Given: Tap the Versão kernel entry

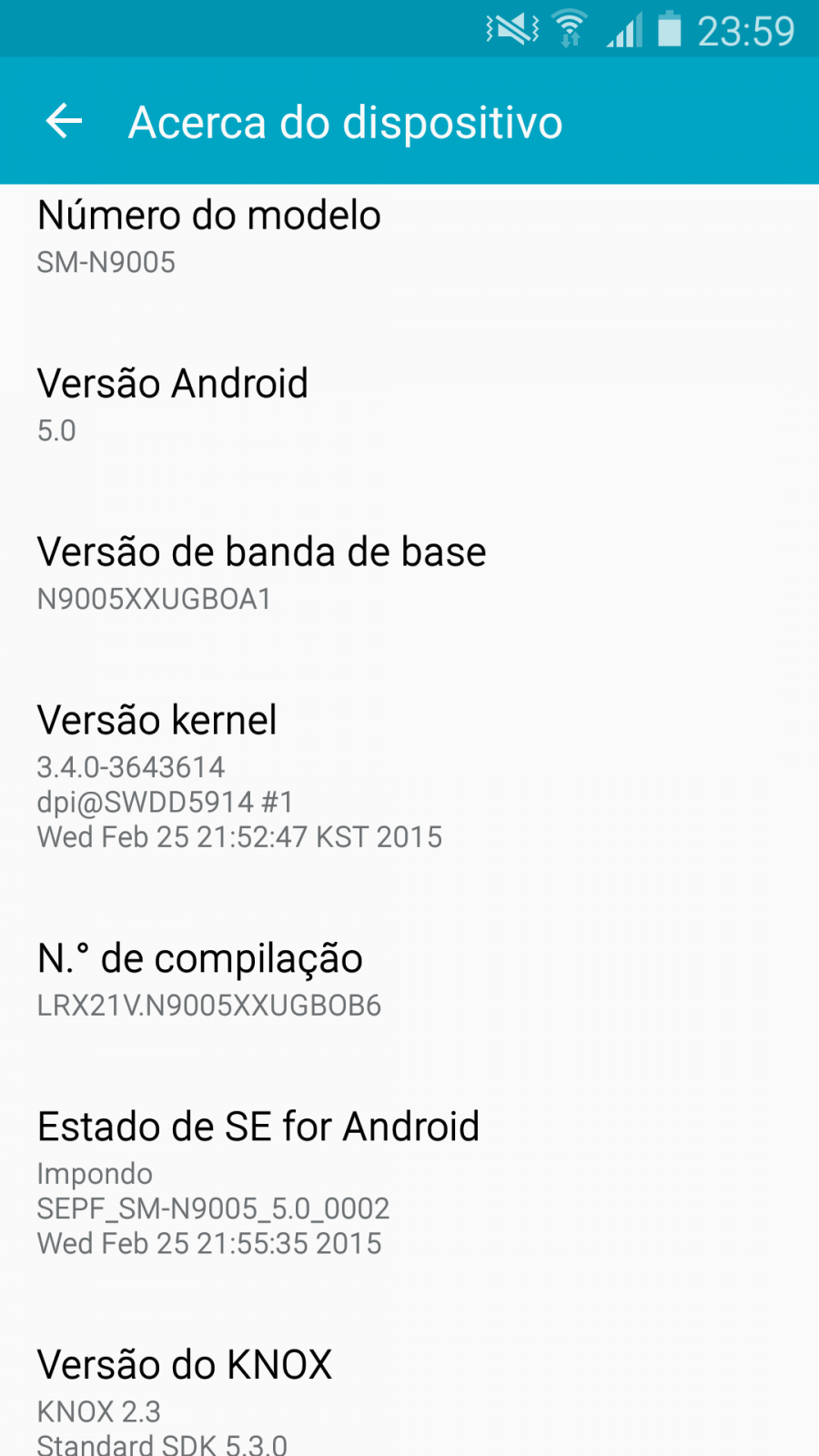Looking at the screenshot, I should tap(409, 777).
